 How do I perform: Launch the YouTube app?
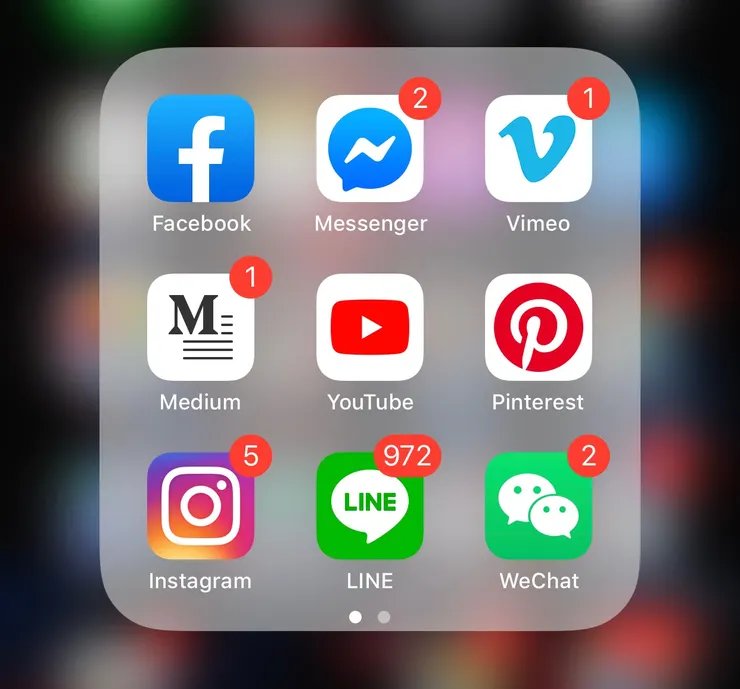tap(369, 327)
